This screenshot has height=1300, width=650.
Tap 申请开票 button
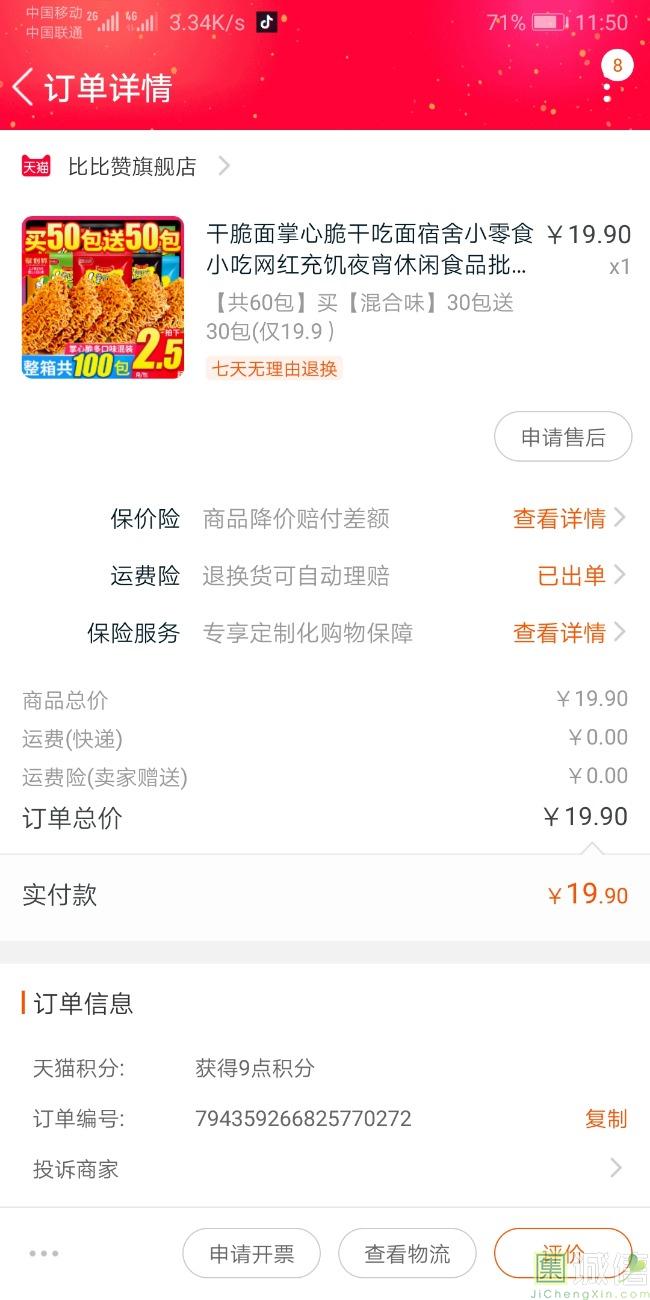coord(251,1254)
